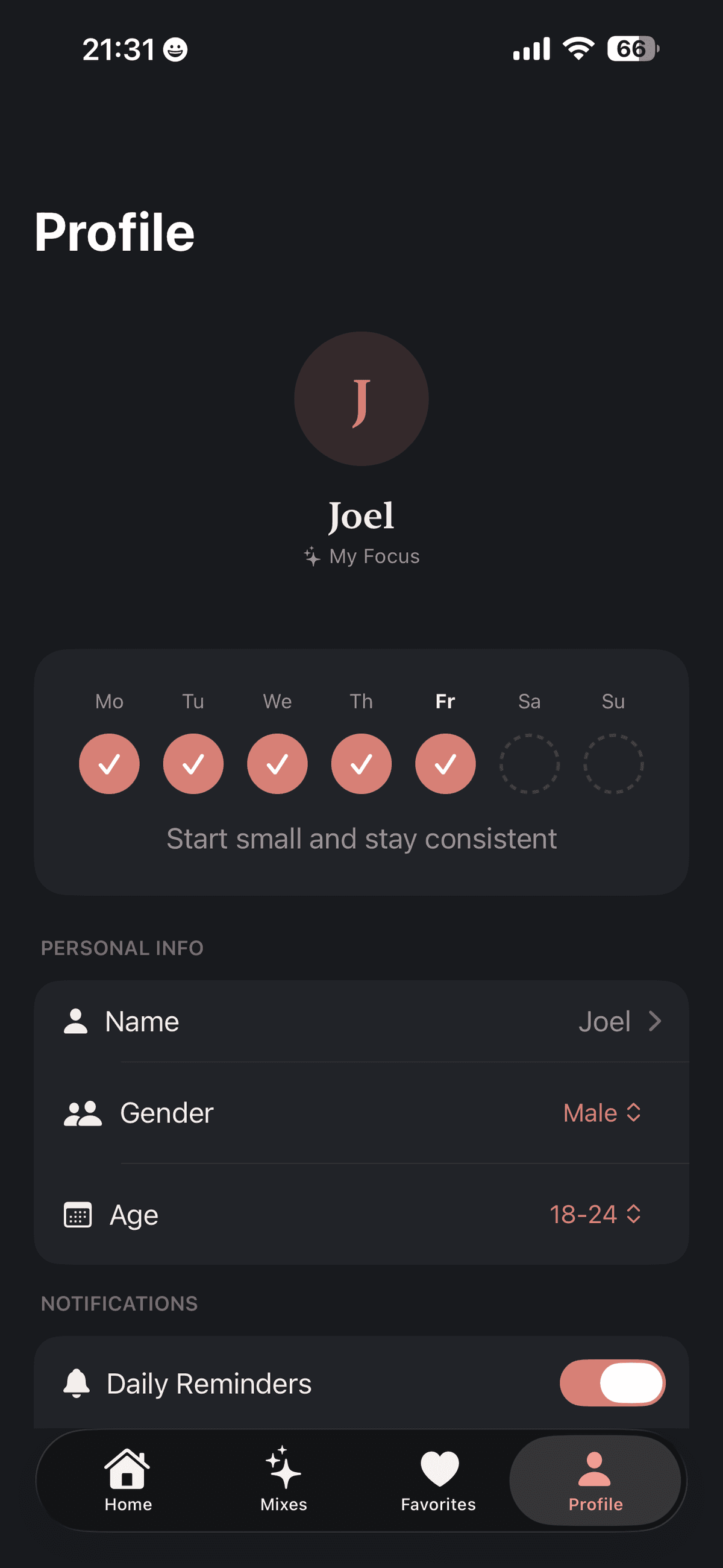Viewport: 723px width, 1568px height.
Task: Open the Name row showing Joel
Action: [x=361, y=1021]
